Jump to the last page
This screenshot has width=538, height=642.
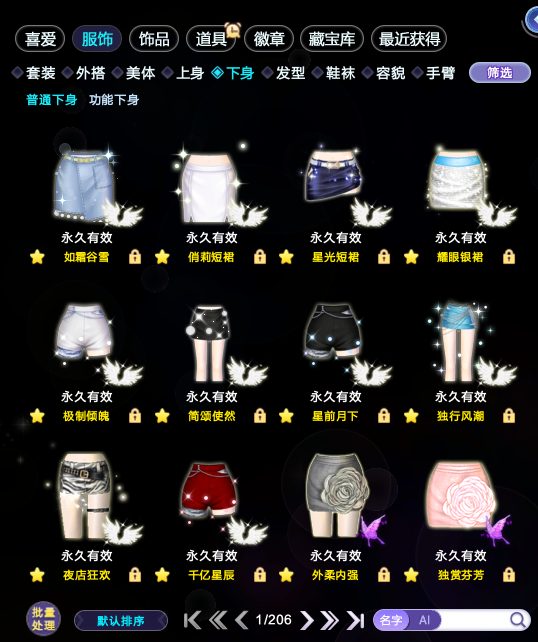point(355,620)
